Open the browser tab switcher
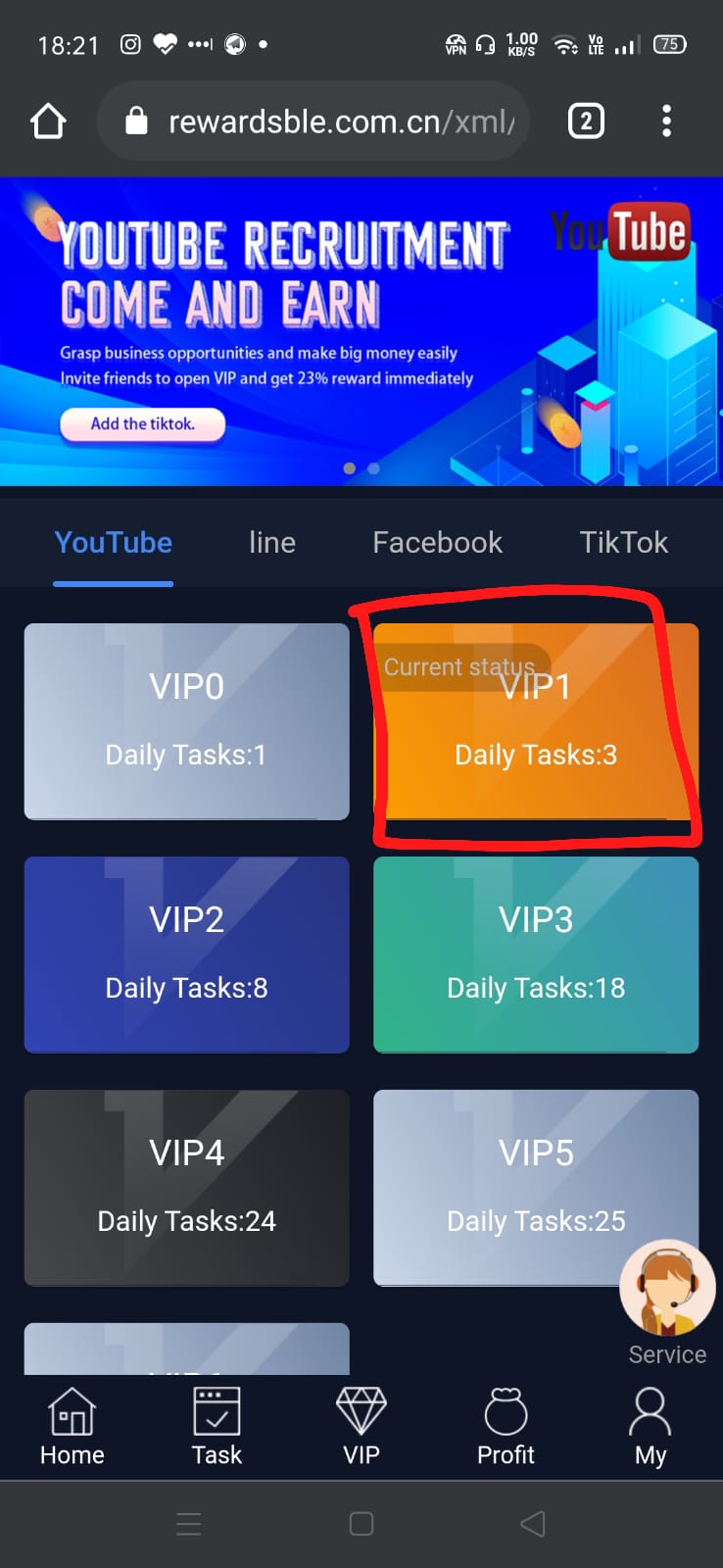This screenshot has width=723, height=1568. [x=586, y=122]
